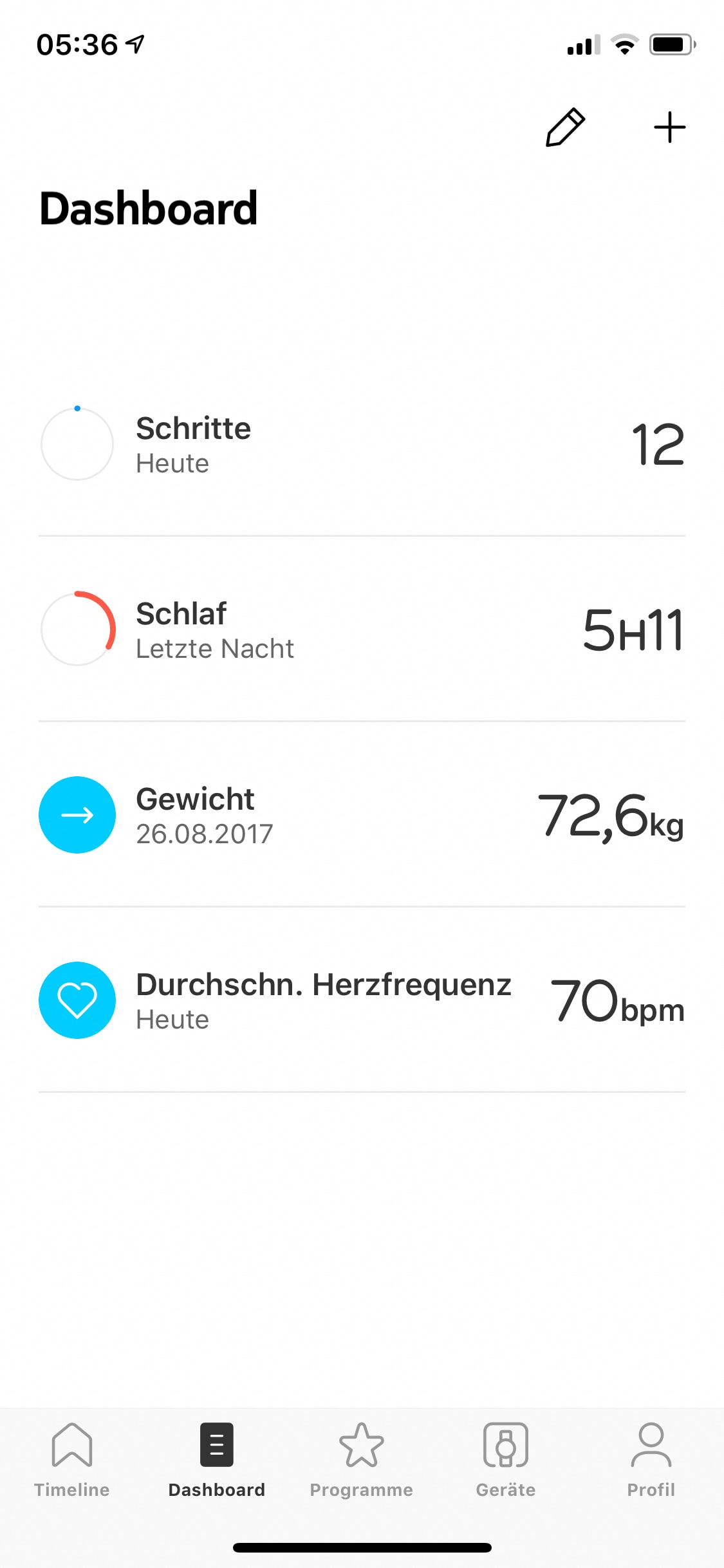724x1568 pixels.
Task: Open the Gewicht row dated 26.08.2017
Action: click(362, 815)
